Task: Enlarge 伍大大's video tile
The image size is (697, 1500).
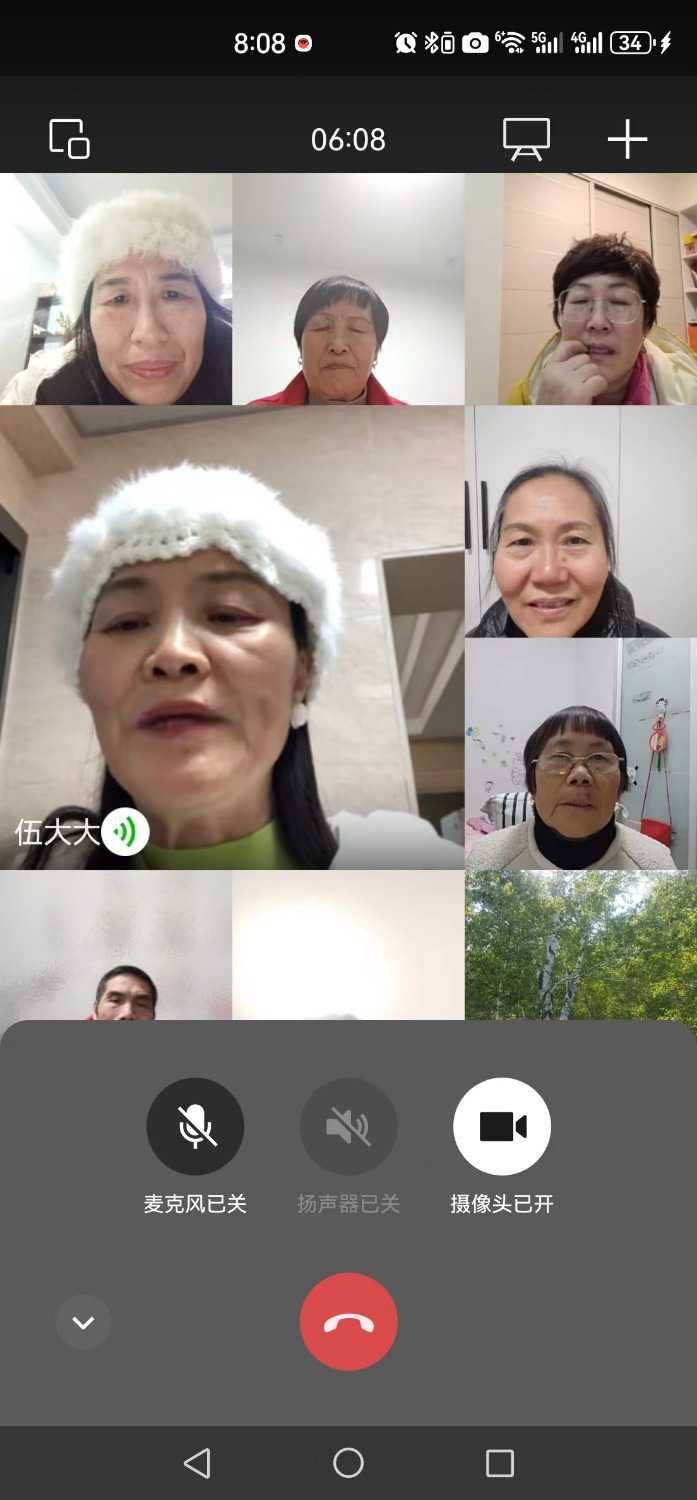Action: [232, 637]
